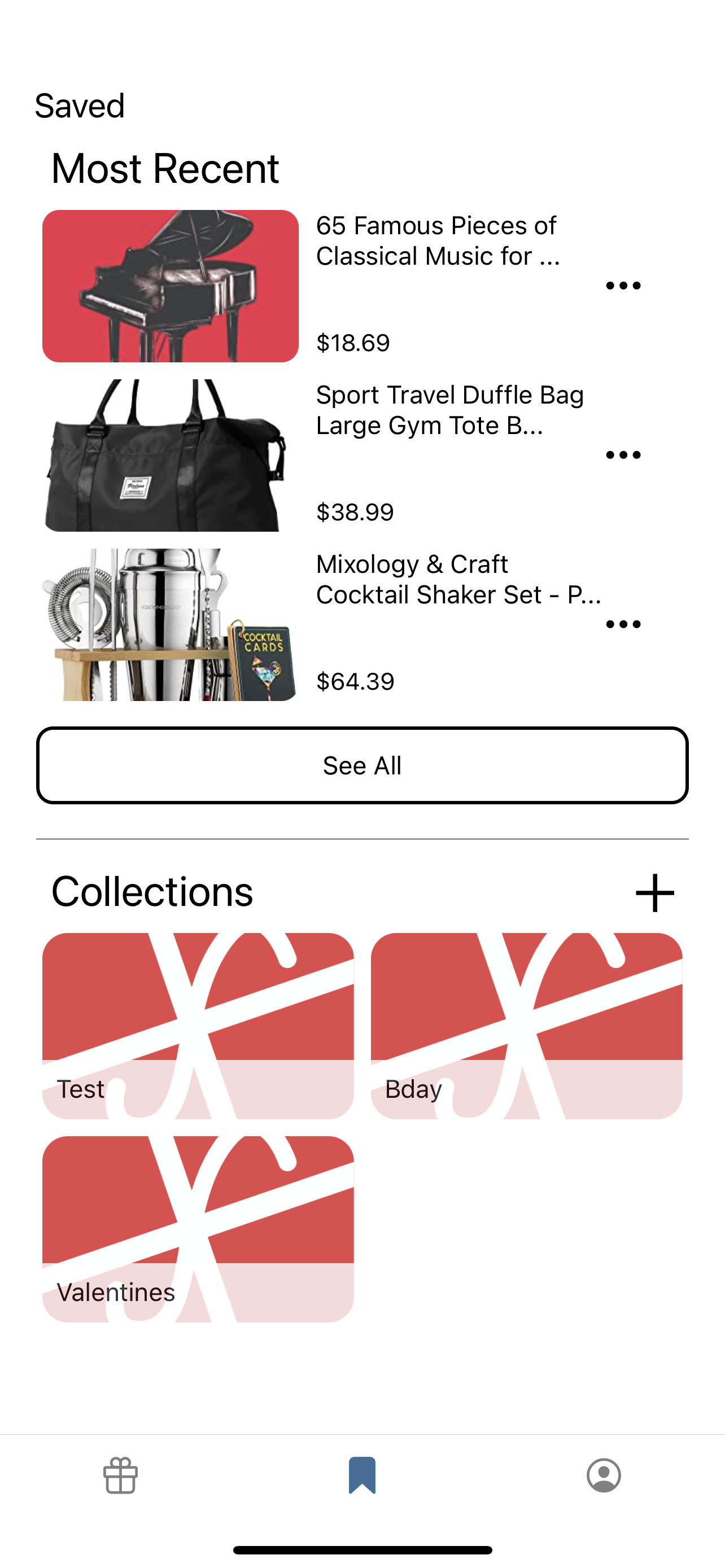Screen dimensions: 725x1568
Task: Tap See All saved items
Action: pyautogui.click(x=362, y=766)
